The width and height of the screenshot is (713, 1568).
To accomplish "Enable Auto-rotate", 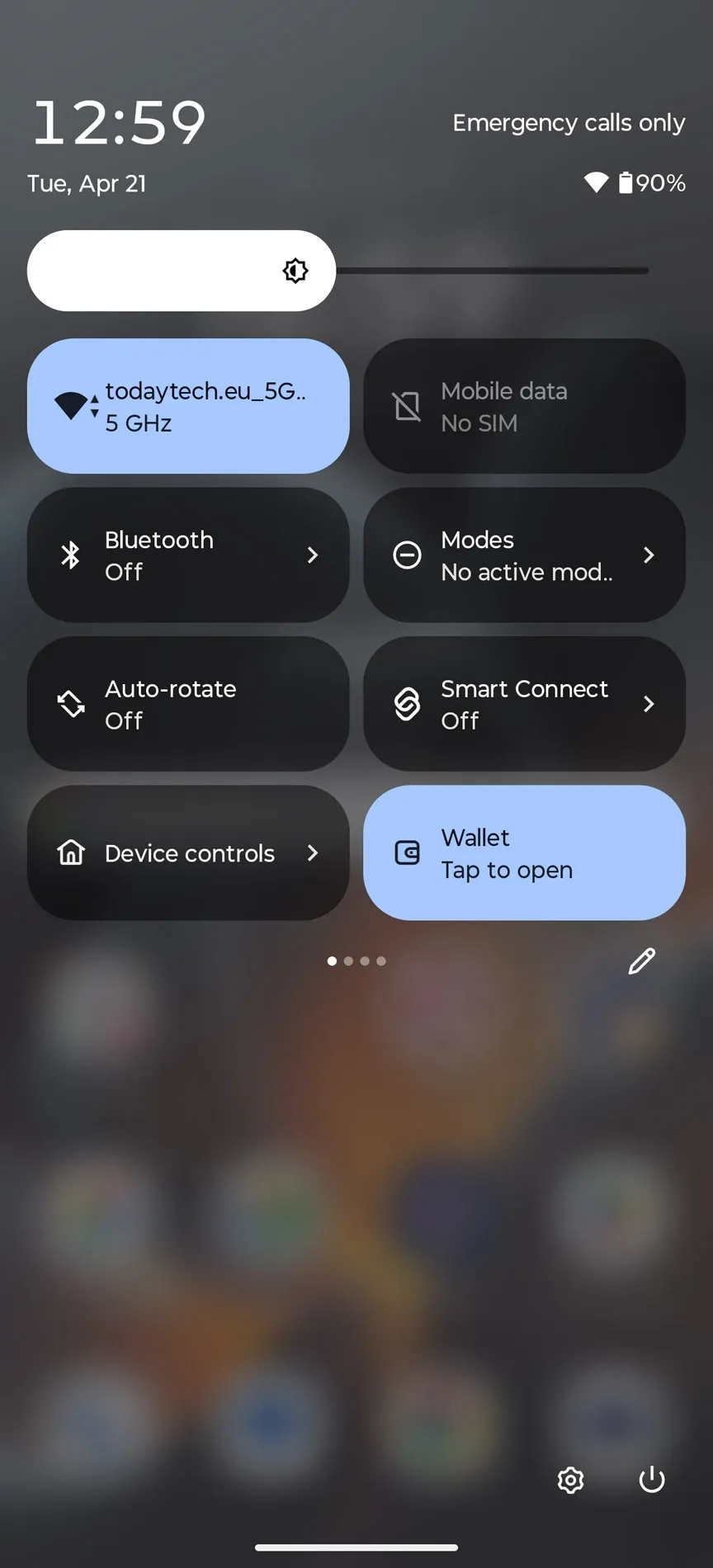I will [x=188, y=704].
